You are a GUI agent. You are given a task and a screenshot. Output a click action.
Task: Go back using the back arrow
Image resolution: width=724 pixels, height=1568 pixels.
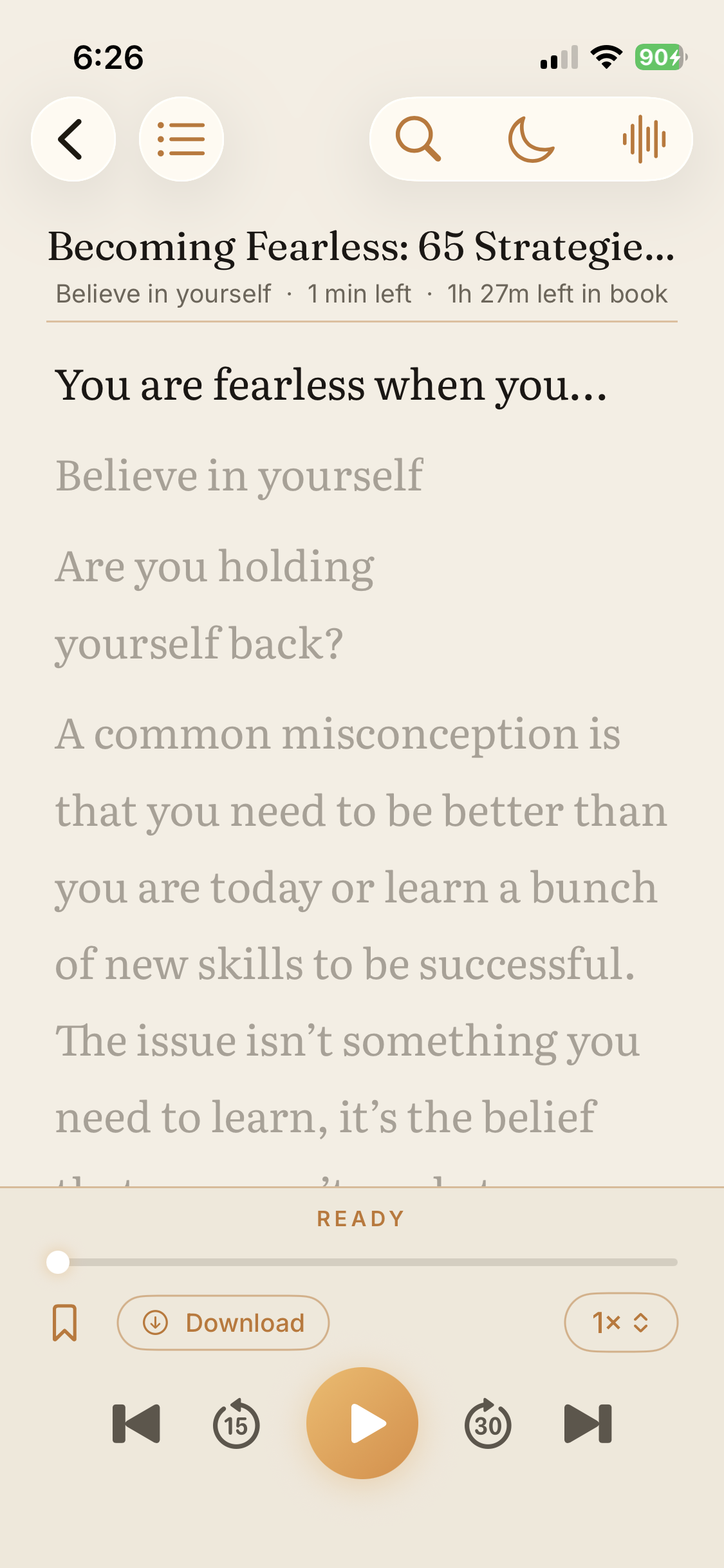(73, 139)
